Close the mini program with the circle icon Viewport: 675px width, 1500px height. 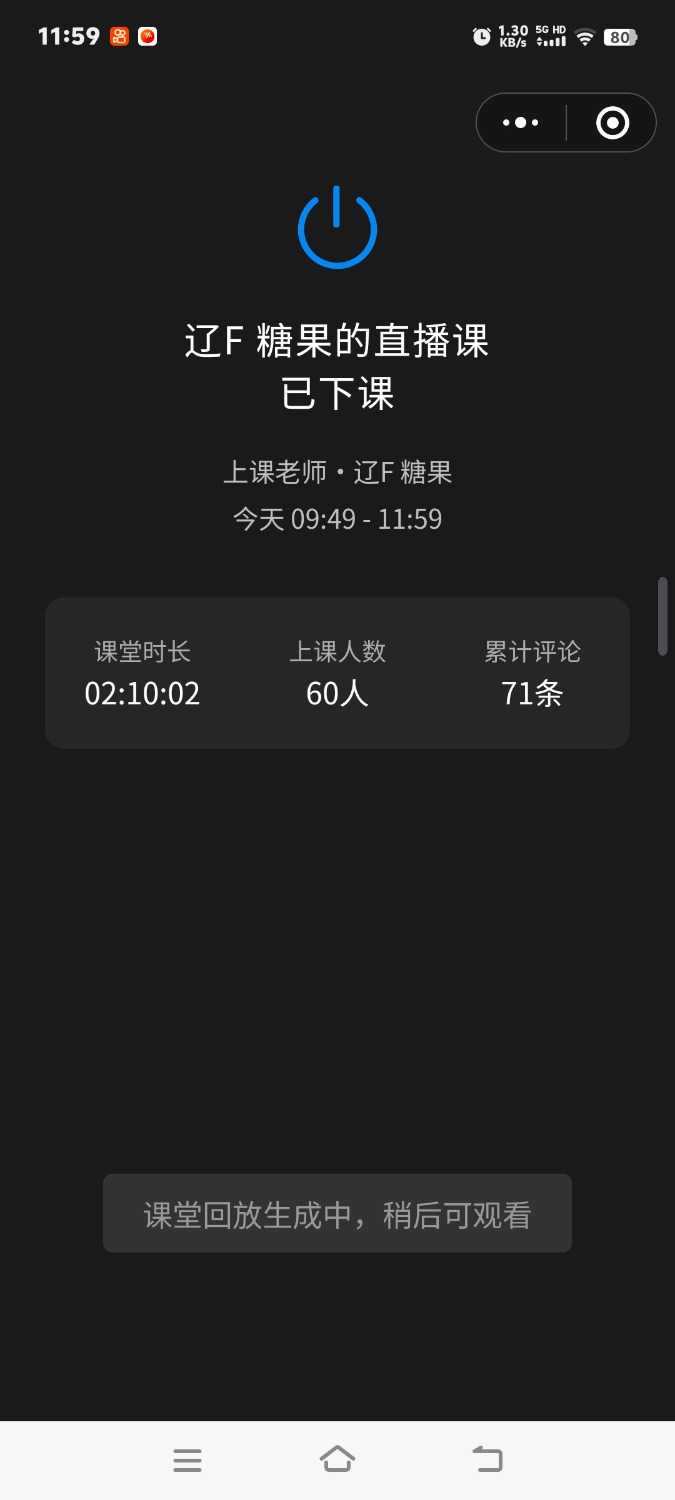click(x=612, y=123)
